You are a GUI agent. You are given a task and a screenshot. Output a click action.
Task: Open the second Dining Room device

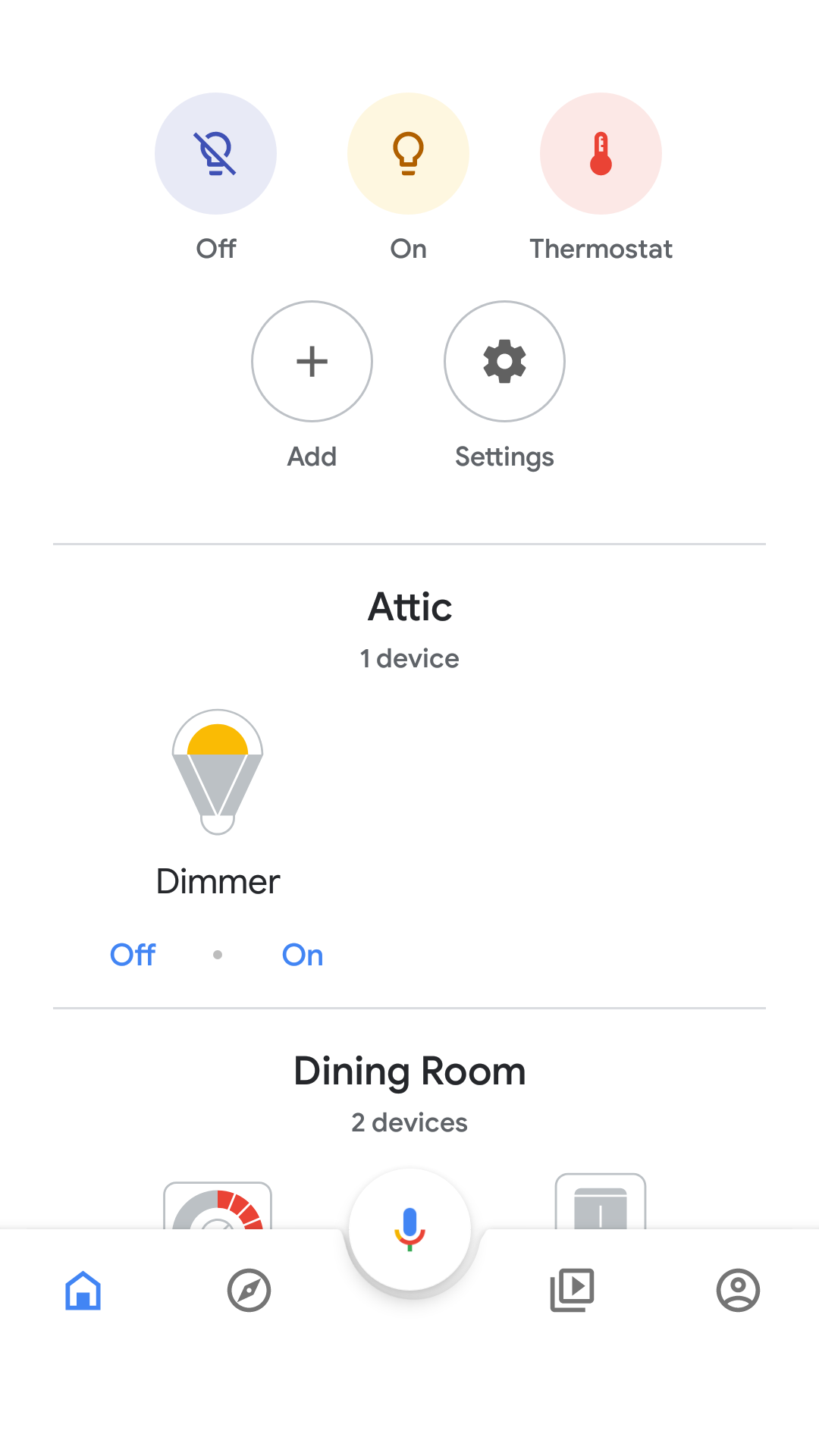601,1203
